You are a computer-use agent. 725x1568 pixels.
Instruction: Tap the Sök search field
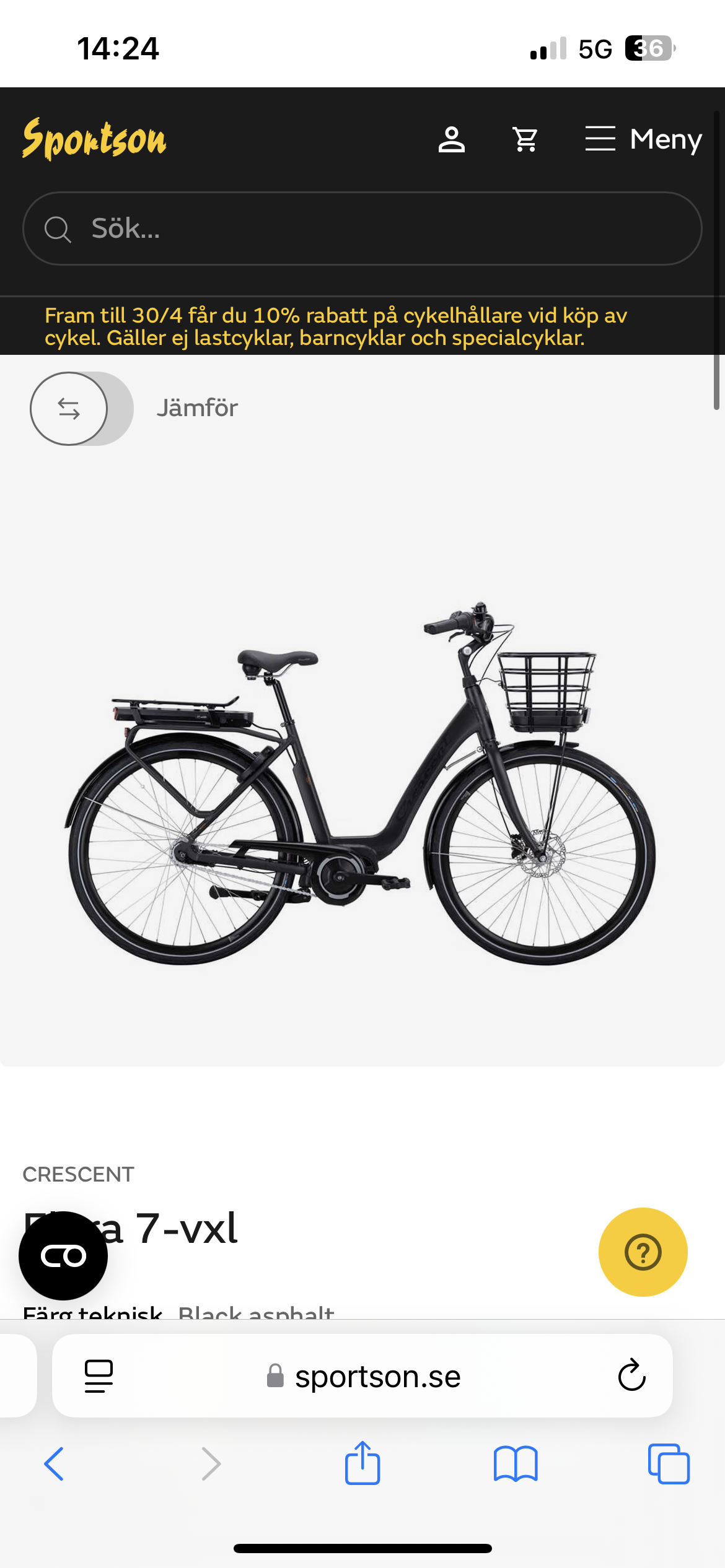[362, 229]
